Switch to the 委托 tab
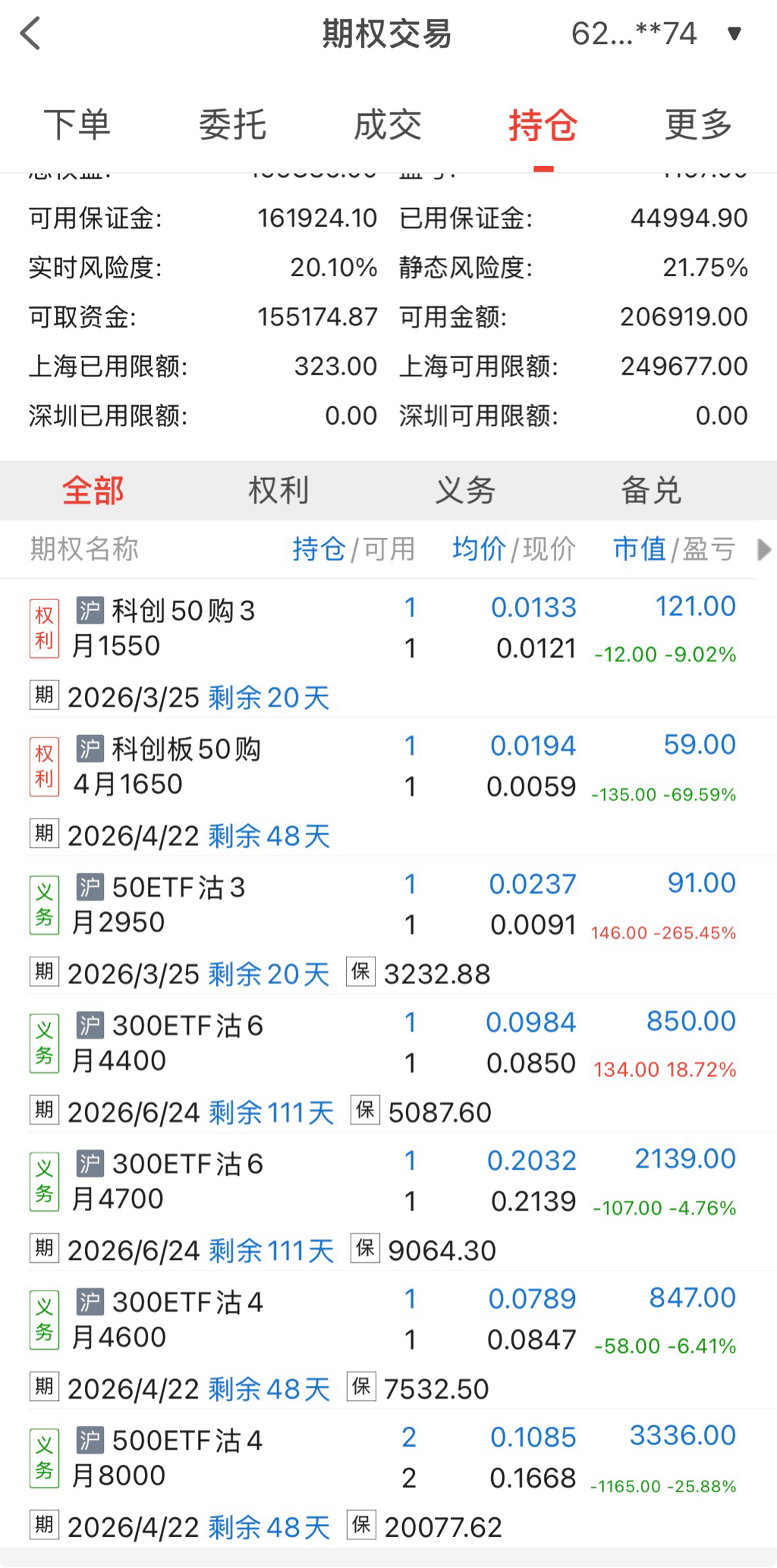 [x=232, y=125]
